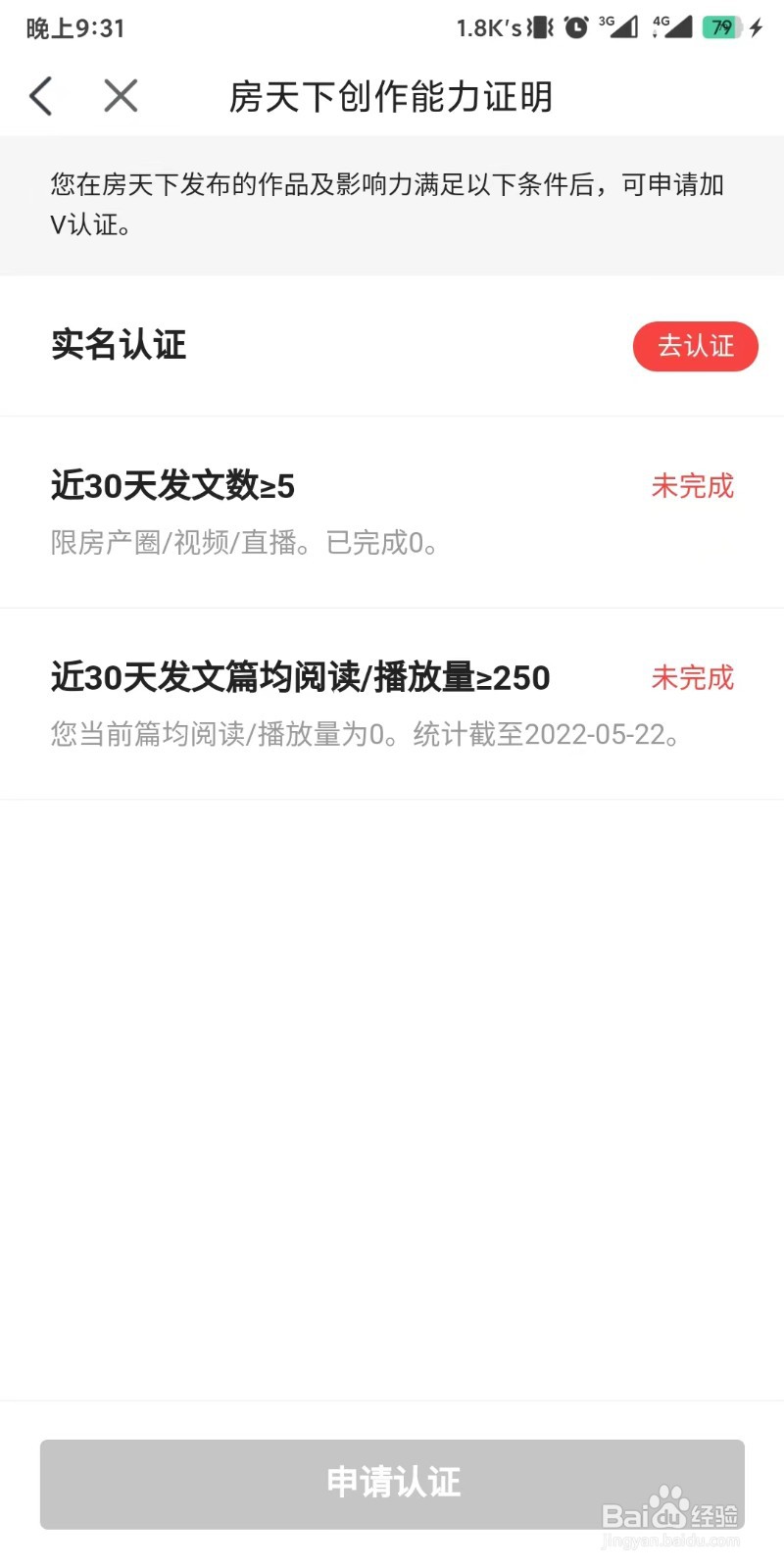Image resolution: width=784 pixels, height=1568 pixels.
Task: Tap the 房天下创作能力证明 title
Action: [392, 97]
